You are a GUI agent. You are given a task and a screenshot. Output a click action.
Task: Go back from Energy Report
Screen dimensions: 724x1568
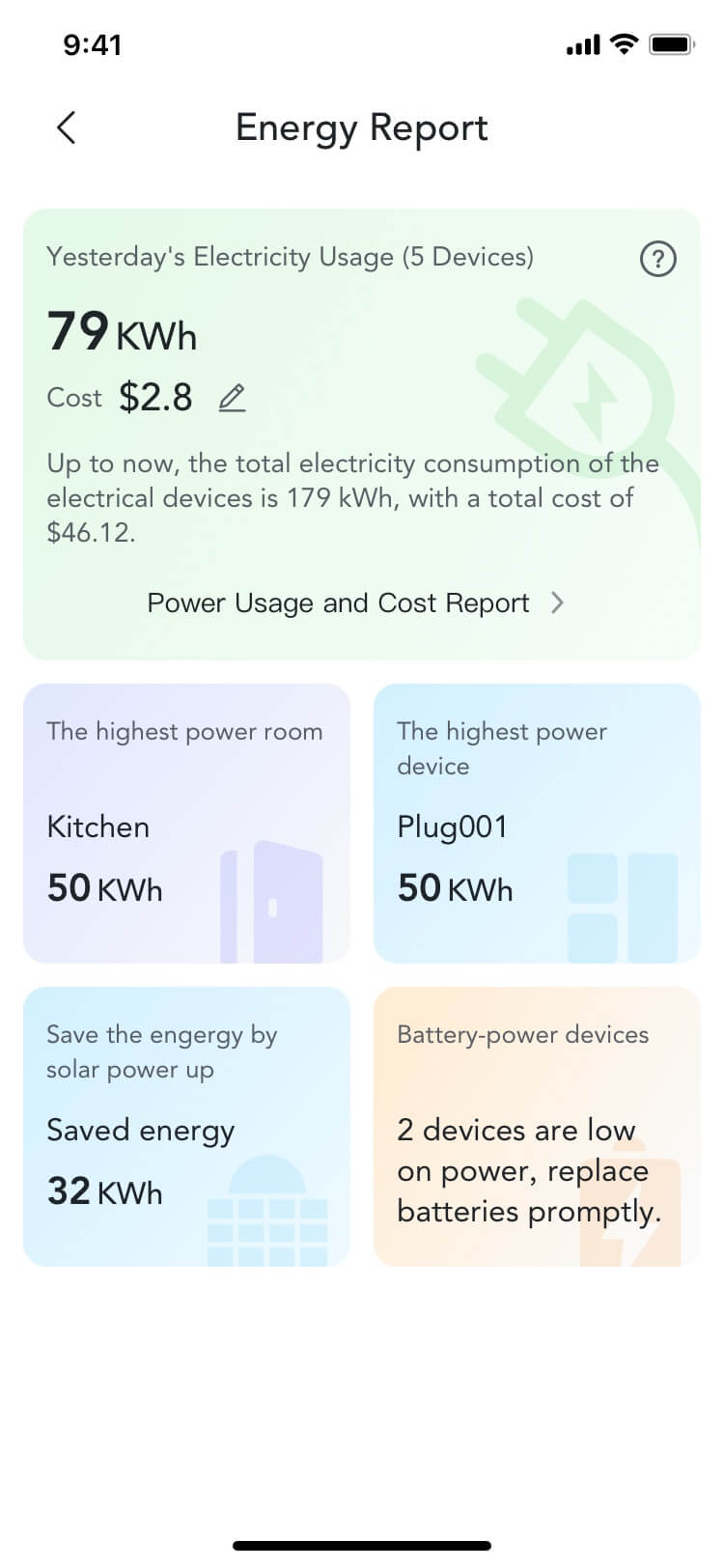[66, 127]
